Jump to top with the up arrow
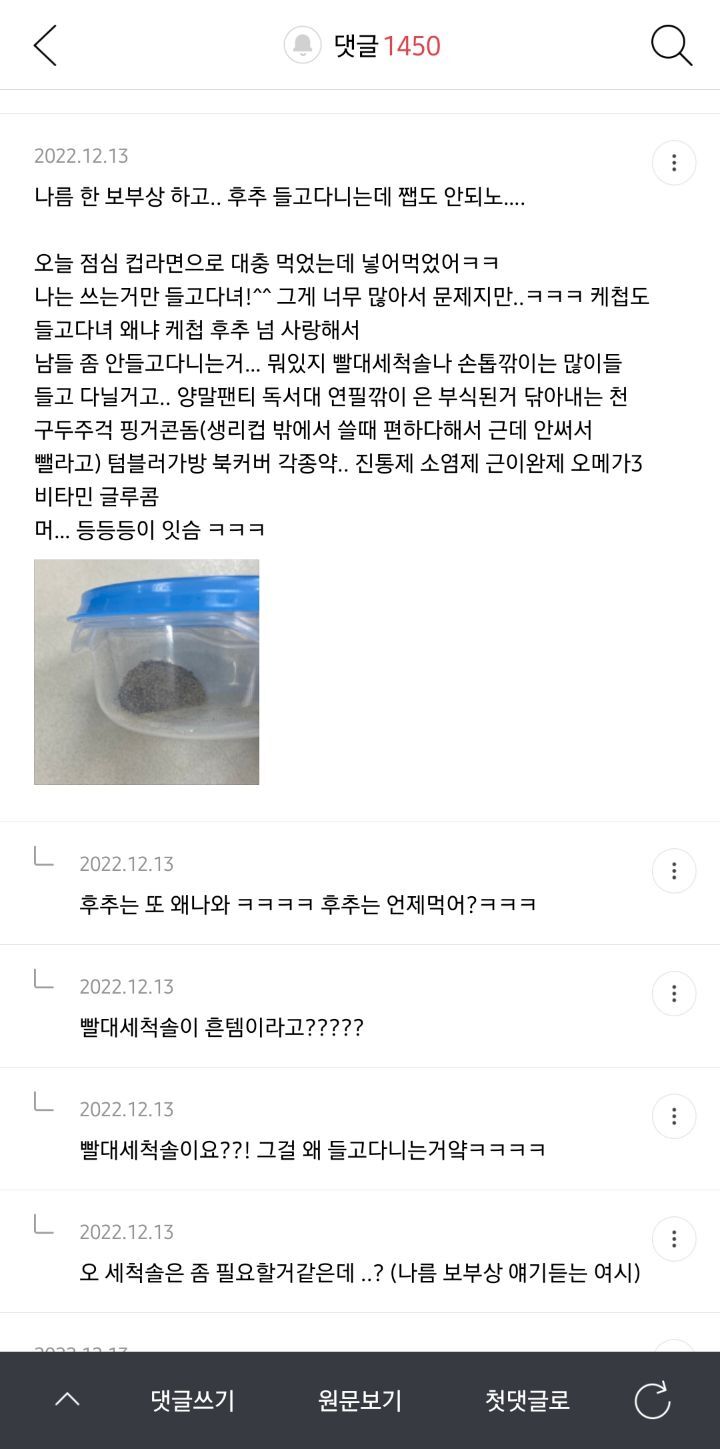 tap(67, 1400)
